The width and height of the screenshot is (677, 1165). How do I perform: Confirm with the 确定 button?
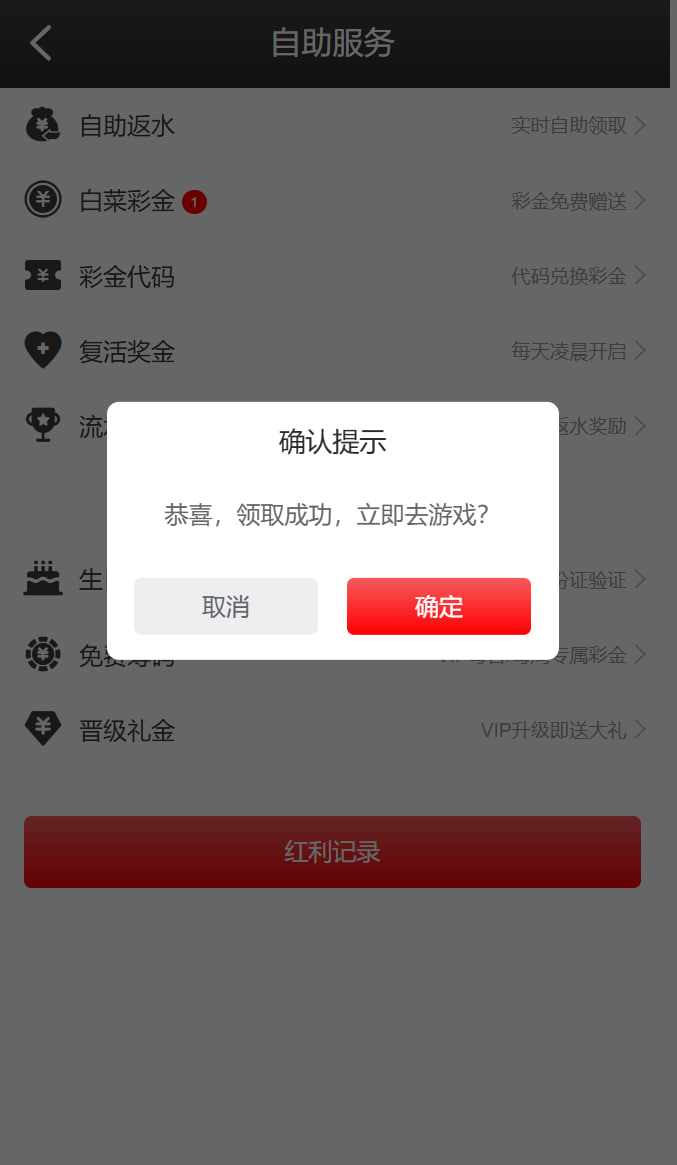click(438, 606)
